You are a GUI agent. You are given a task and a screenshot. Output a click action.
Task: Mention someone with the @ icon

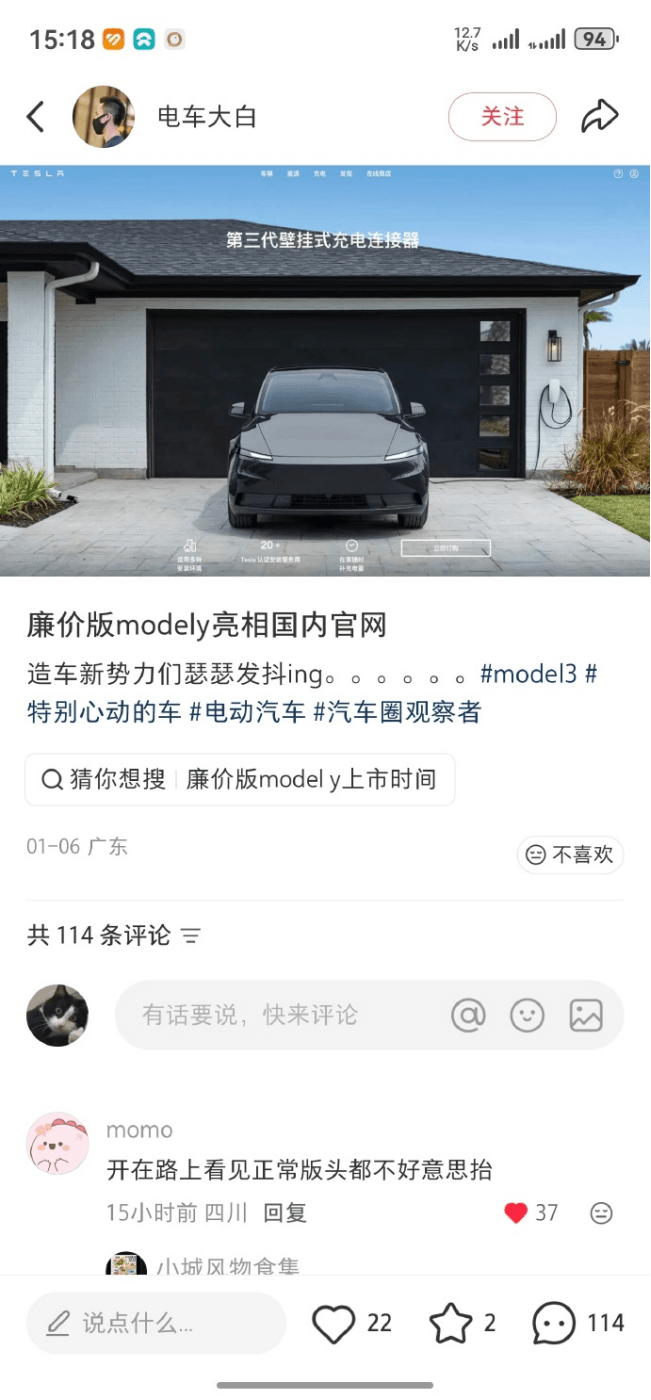pyautogui.click(x=468, y=1015)
